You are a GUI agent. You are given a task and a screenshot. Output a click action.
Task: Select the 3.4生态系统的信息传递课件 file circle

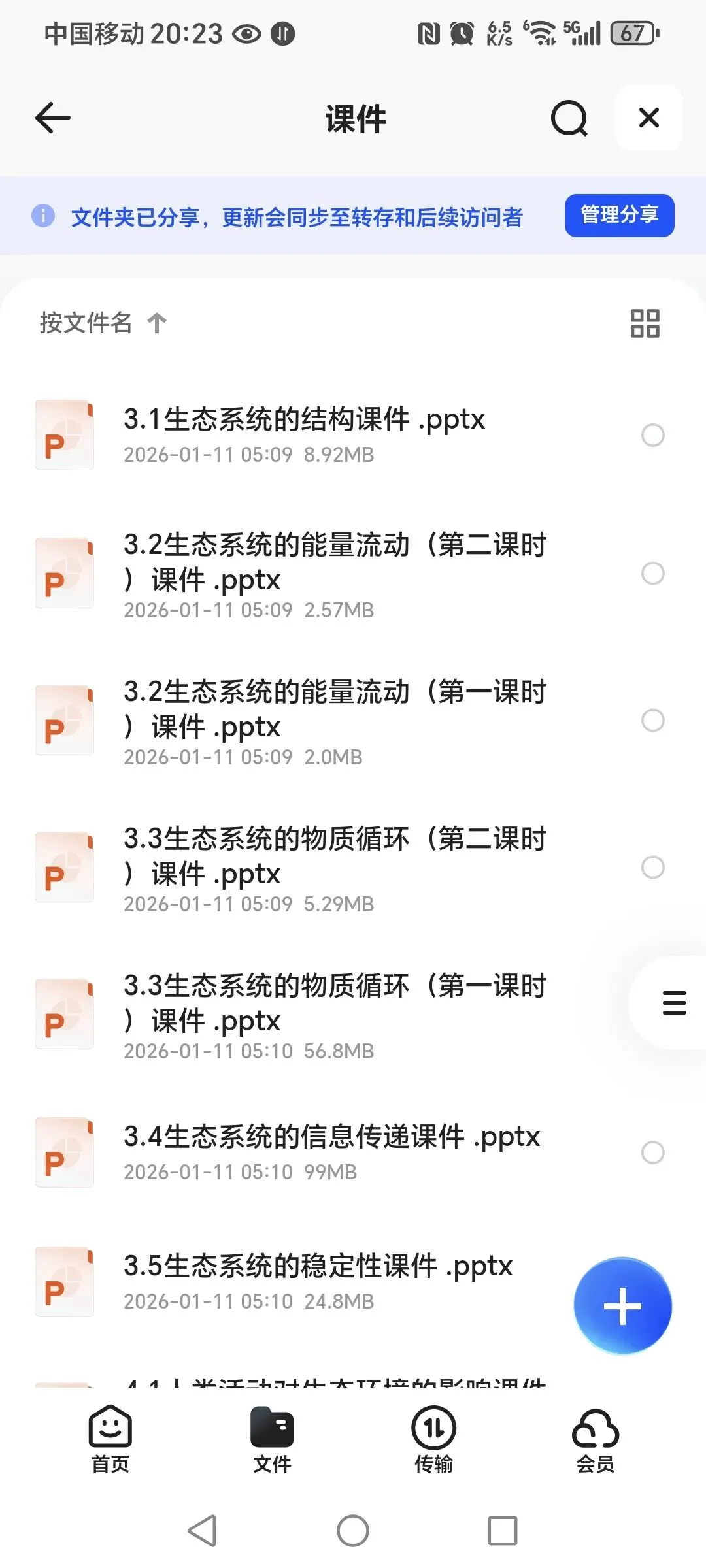pos(652,1152)
